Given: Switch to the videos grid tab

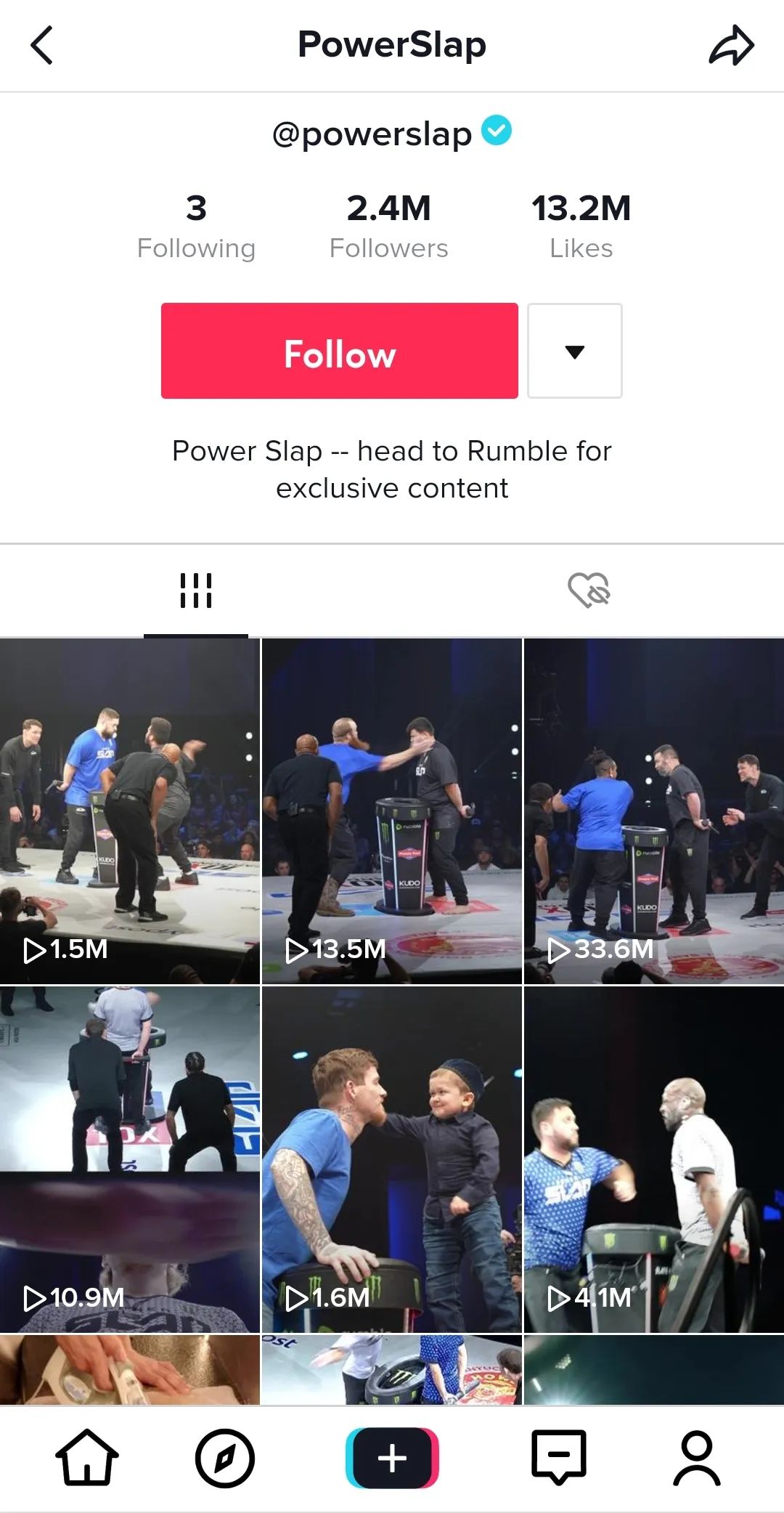Looking at the screenshot, I should (196, 591).
